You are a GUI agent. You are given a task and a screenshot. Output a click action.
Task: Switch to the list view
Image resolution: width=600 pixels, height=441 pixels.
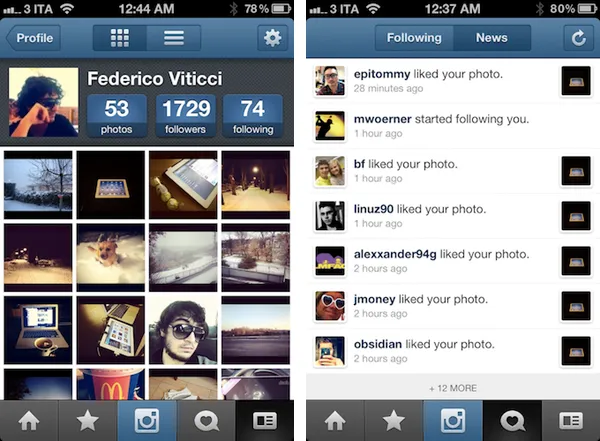[x=173, y=38]
